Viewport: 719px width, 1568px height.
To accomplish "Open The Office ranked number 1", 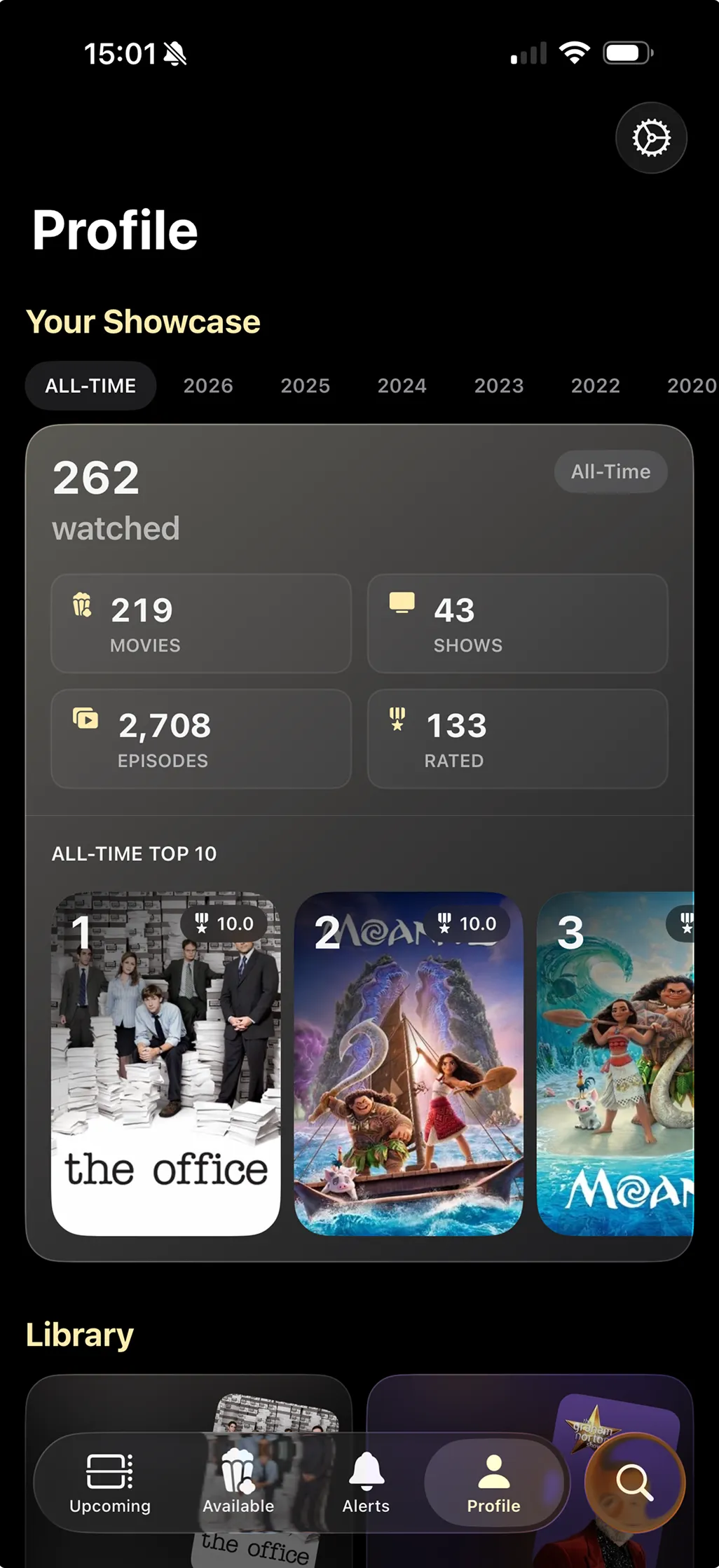I will [166, 1063].
